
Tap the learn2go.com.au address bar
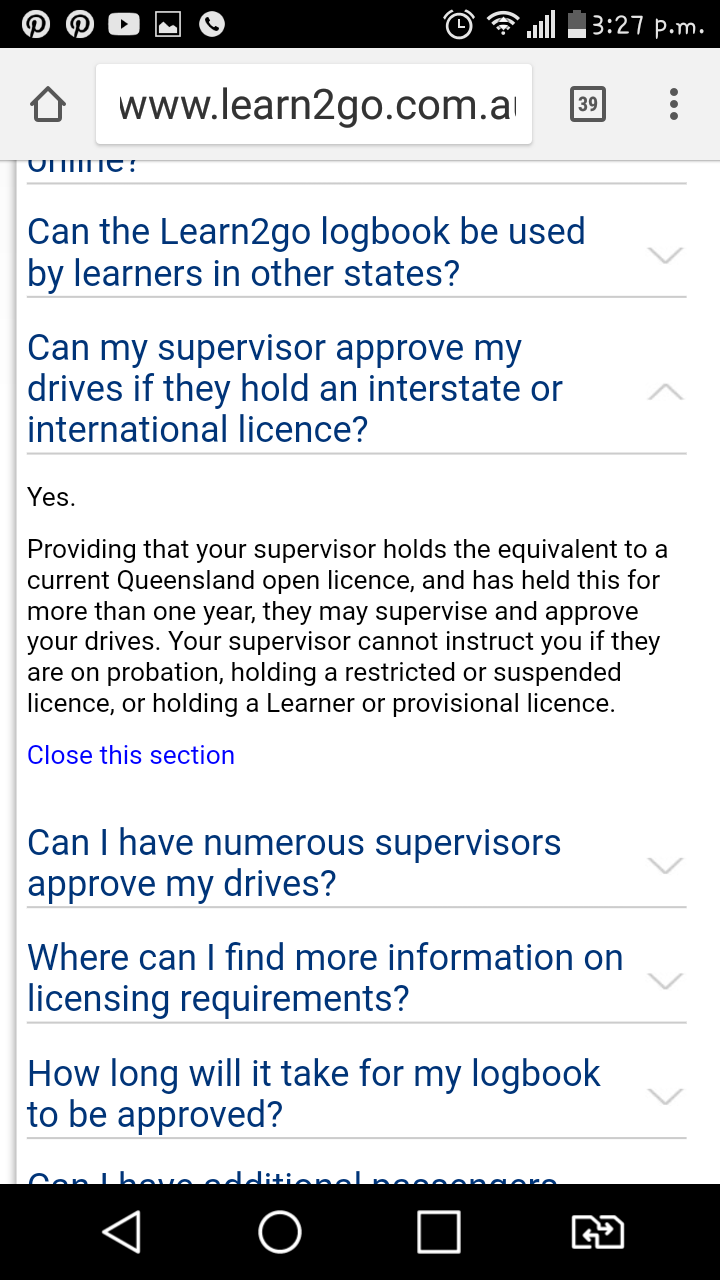(314, 105)
